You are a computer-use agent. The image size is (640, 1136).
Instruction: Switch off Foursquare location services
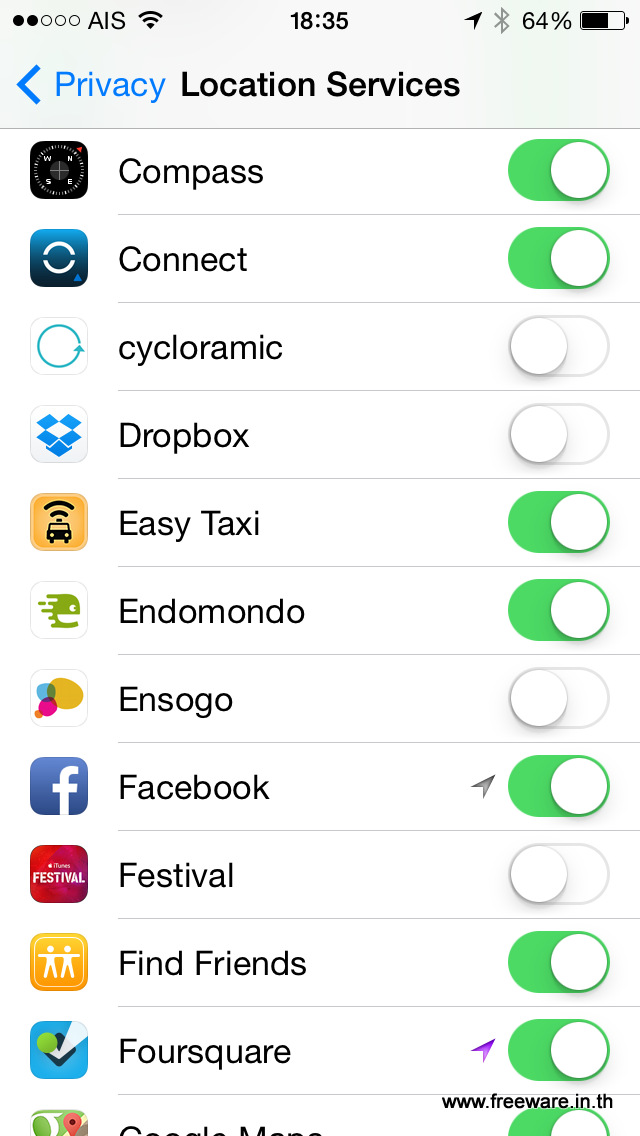pyautogui.click(x=558, y=1051)
